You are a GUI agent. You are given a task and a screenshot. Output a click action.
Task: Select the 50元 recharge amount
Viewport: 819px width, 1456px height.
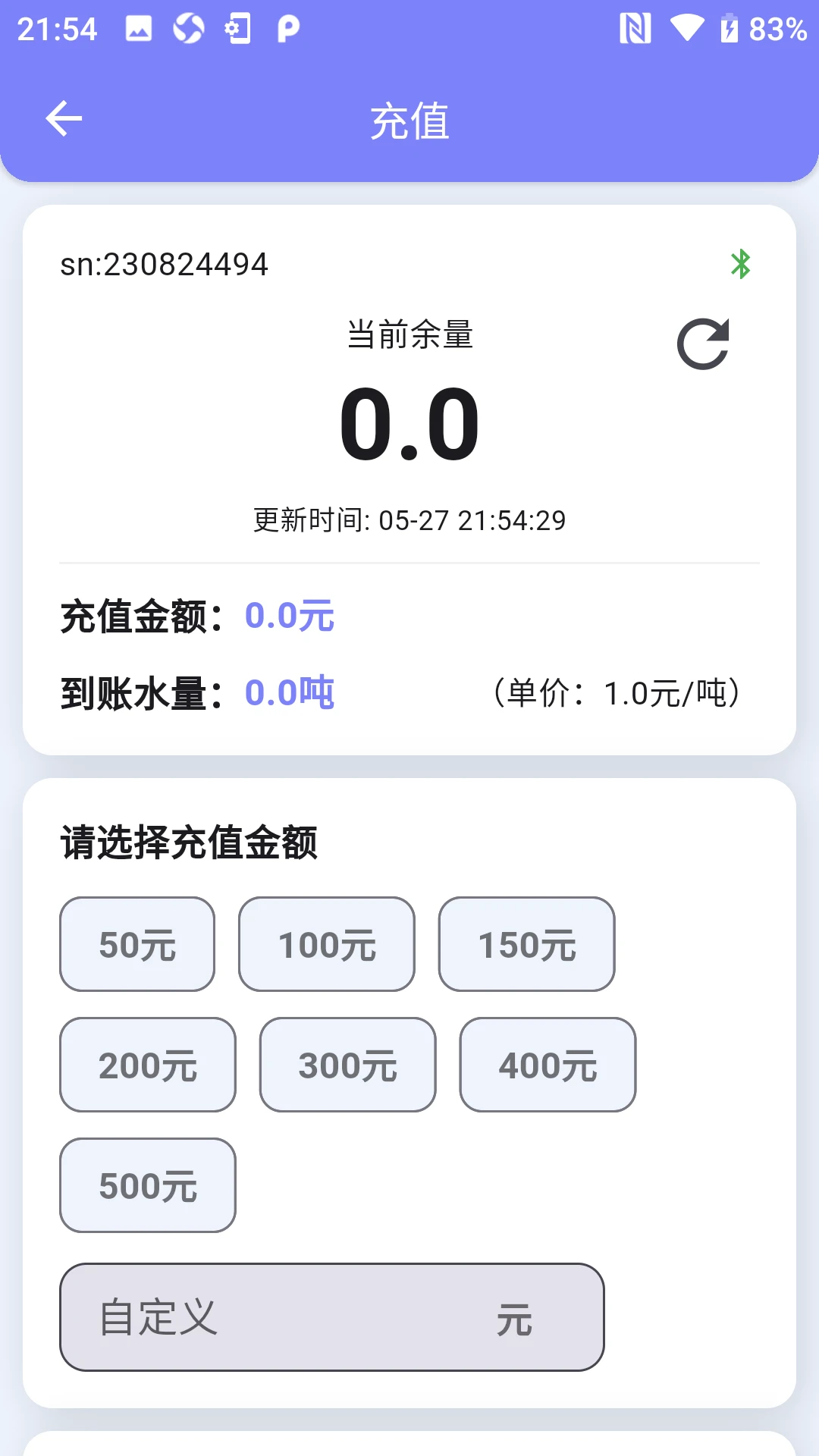click(x=137, y=944)
